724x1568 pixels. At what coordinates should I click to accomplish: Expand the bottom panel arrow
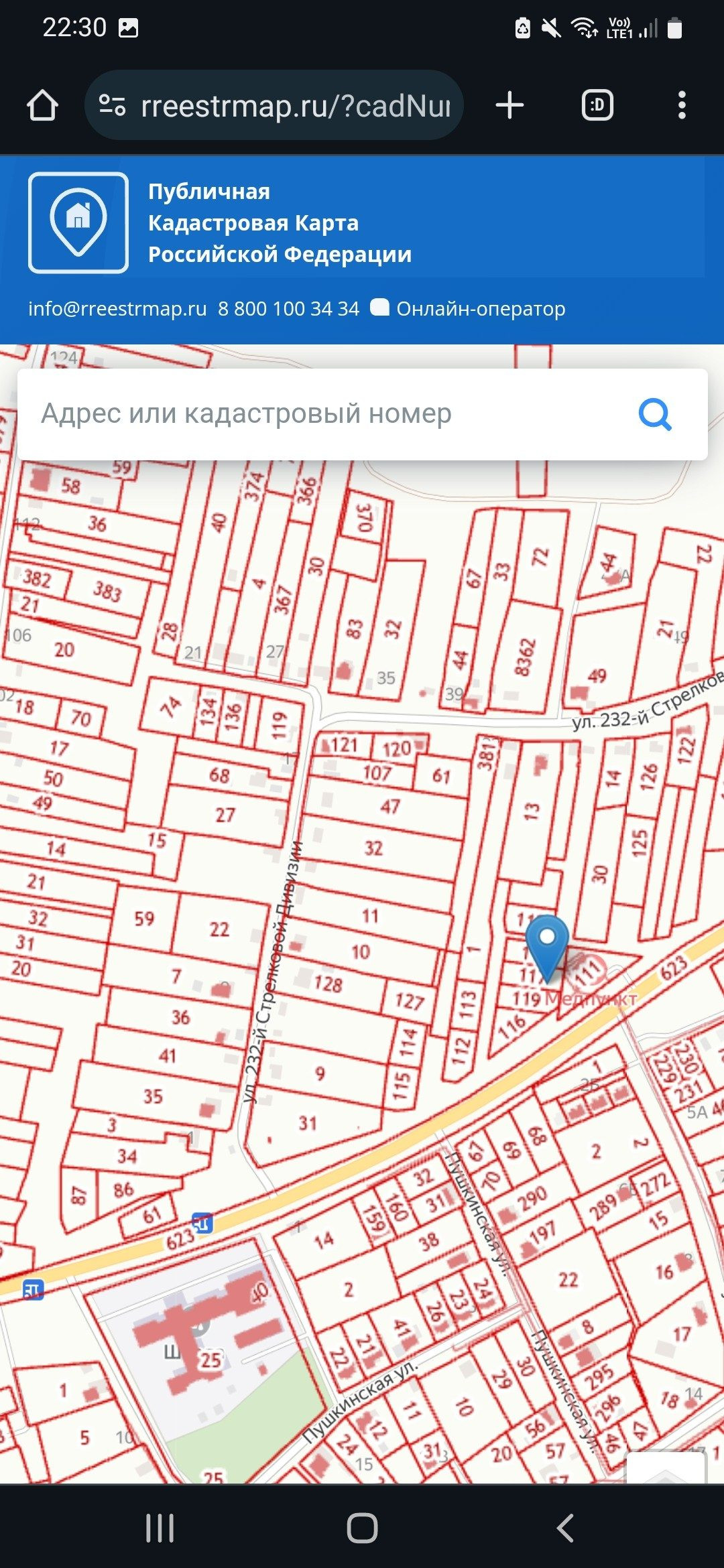(x=666, y=1471)
